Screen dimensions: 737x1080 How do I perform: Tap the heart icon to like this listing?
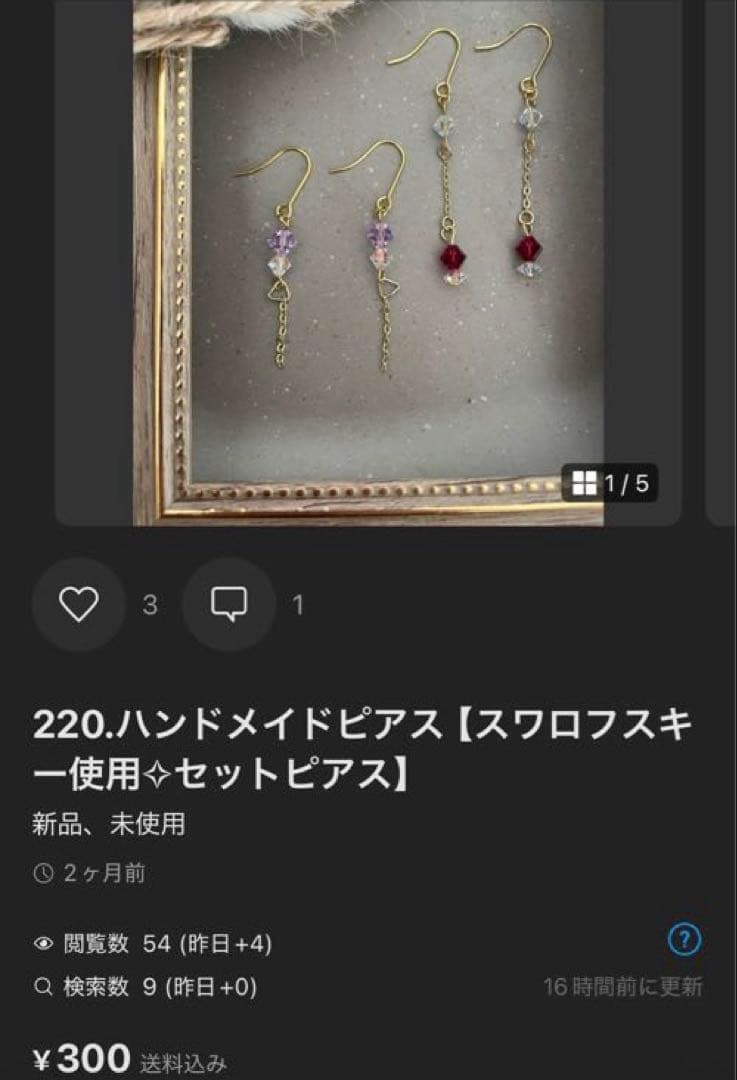(77, 603)
